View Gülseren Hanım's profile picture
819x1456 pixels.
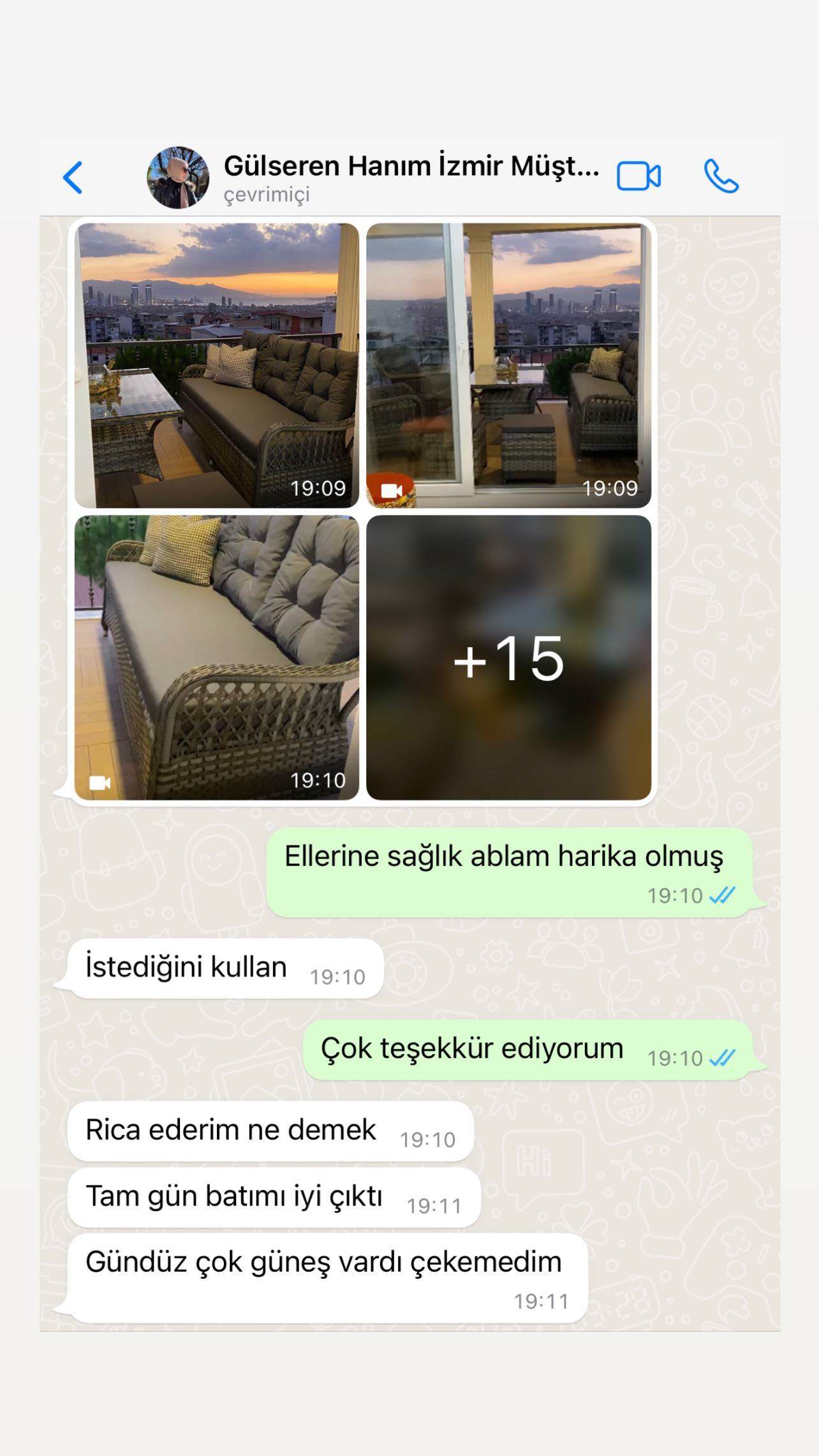178,177
